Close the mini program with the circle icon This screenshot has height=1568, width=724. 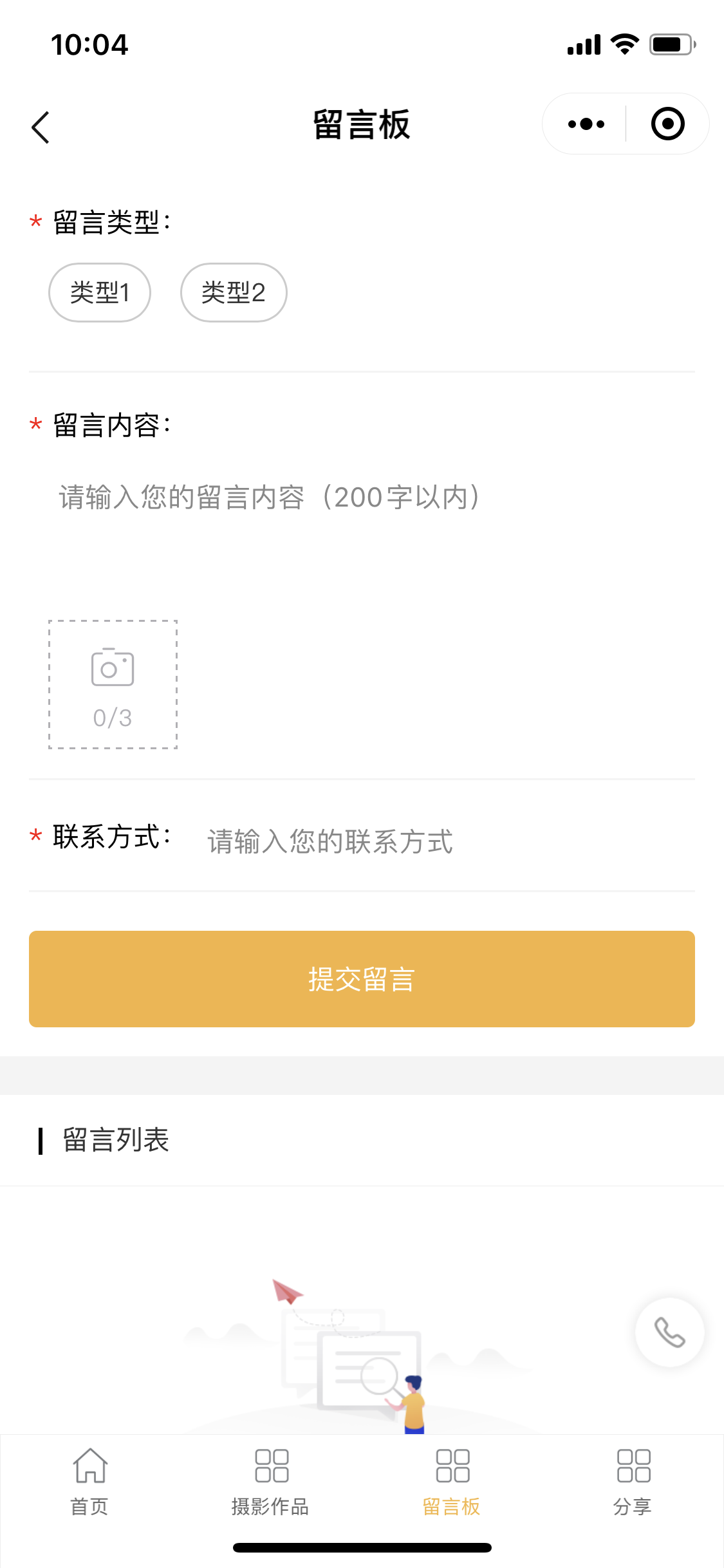[667, 124]
